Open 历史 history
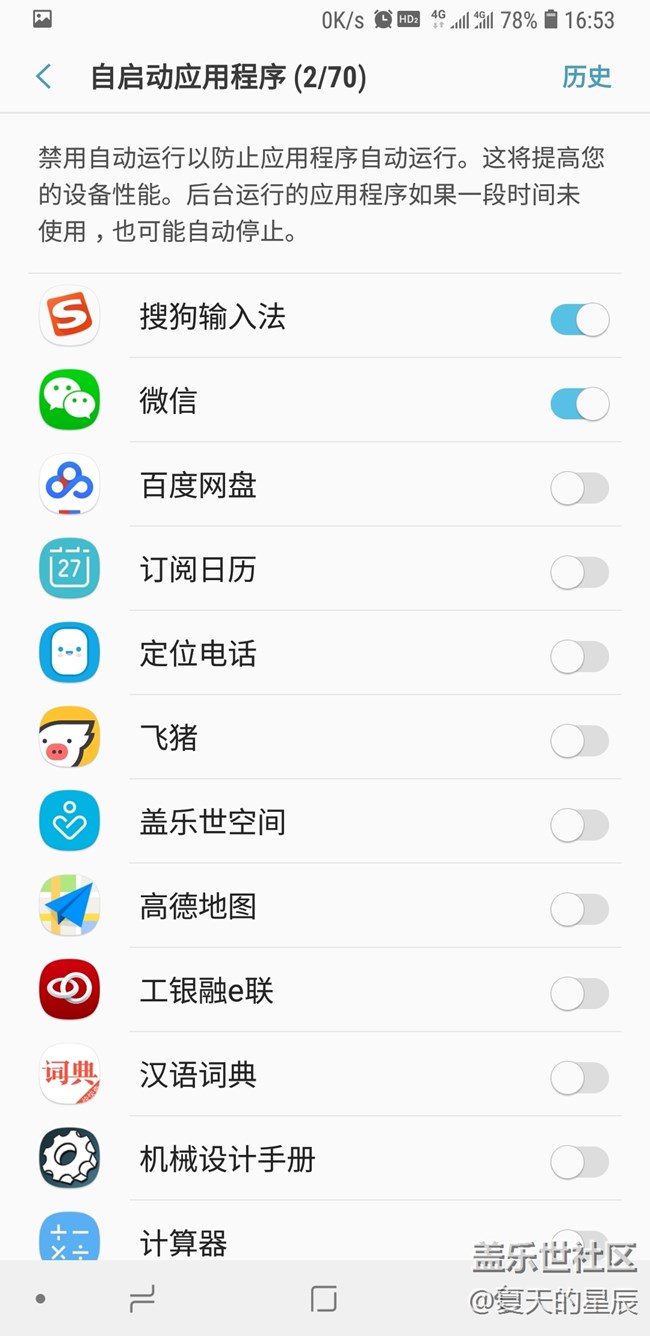 pyautogui.click(x=586, y=77)
